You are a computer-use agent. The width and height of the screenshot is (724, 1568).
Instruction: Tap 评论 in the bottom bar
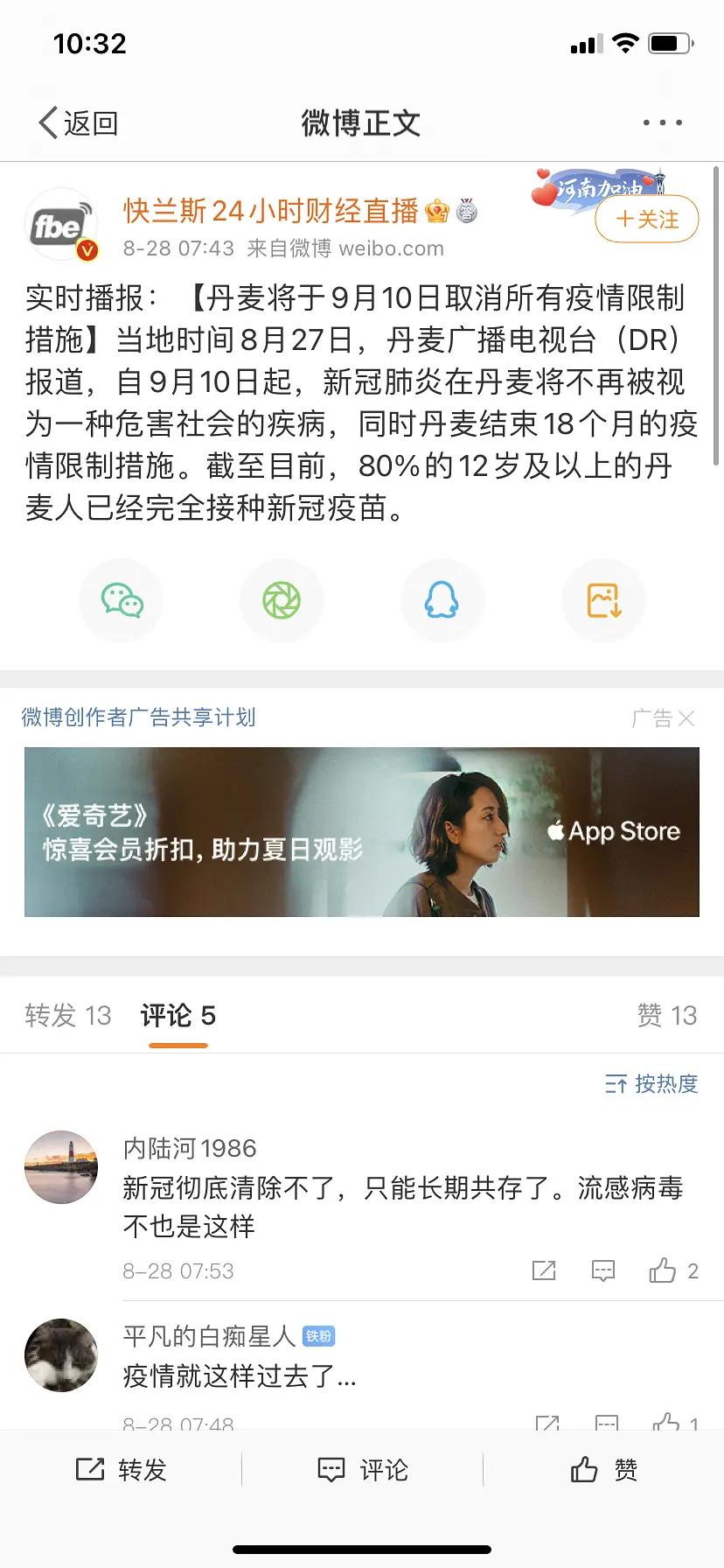(x=362, y=1470)
